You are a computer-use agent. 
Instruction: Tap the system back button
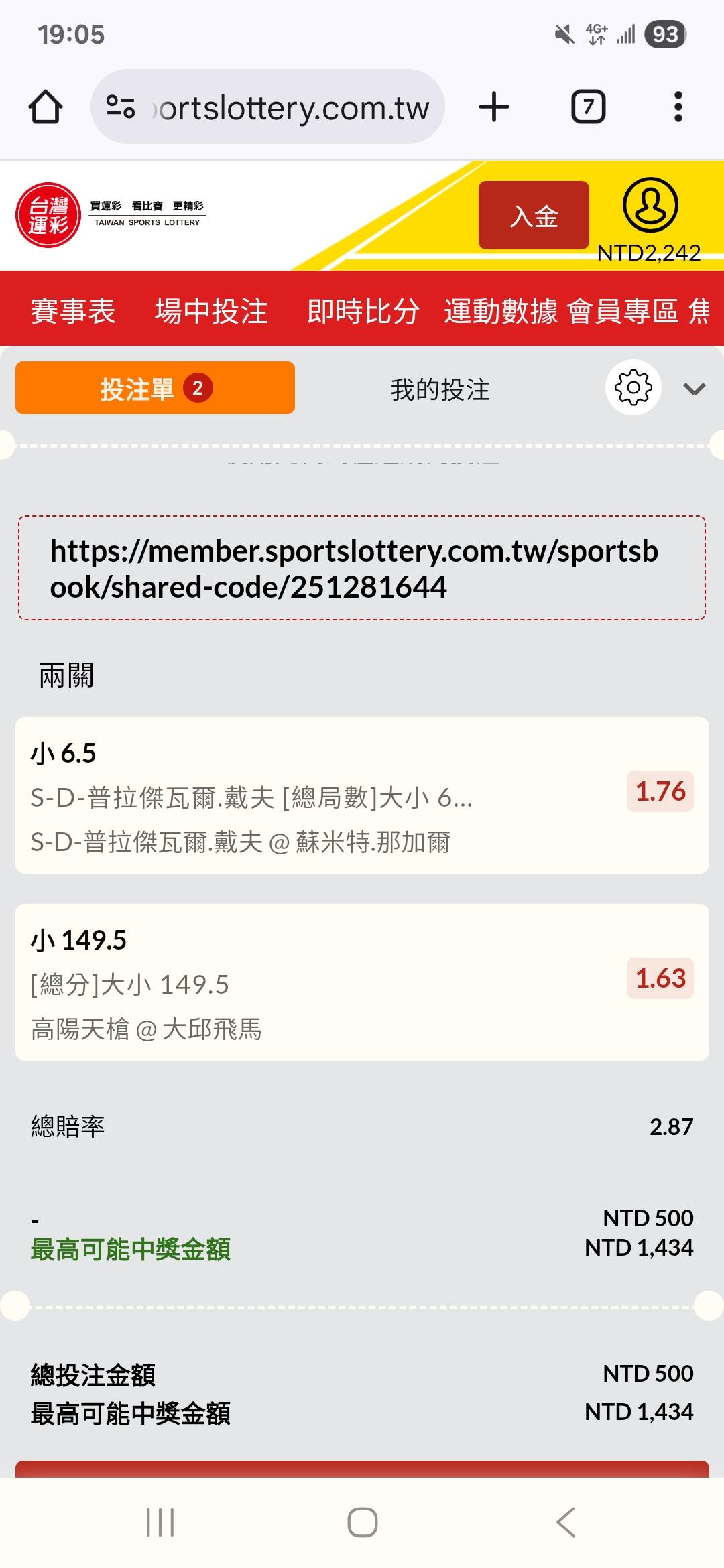tap(565, 1522)
